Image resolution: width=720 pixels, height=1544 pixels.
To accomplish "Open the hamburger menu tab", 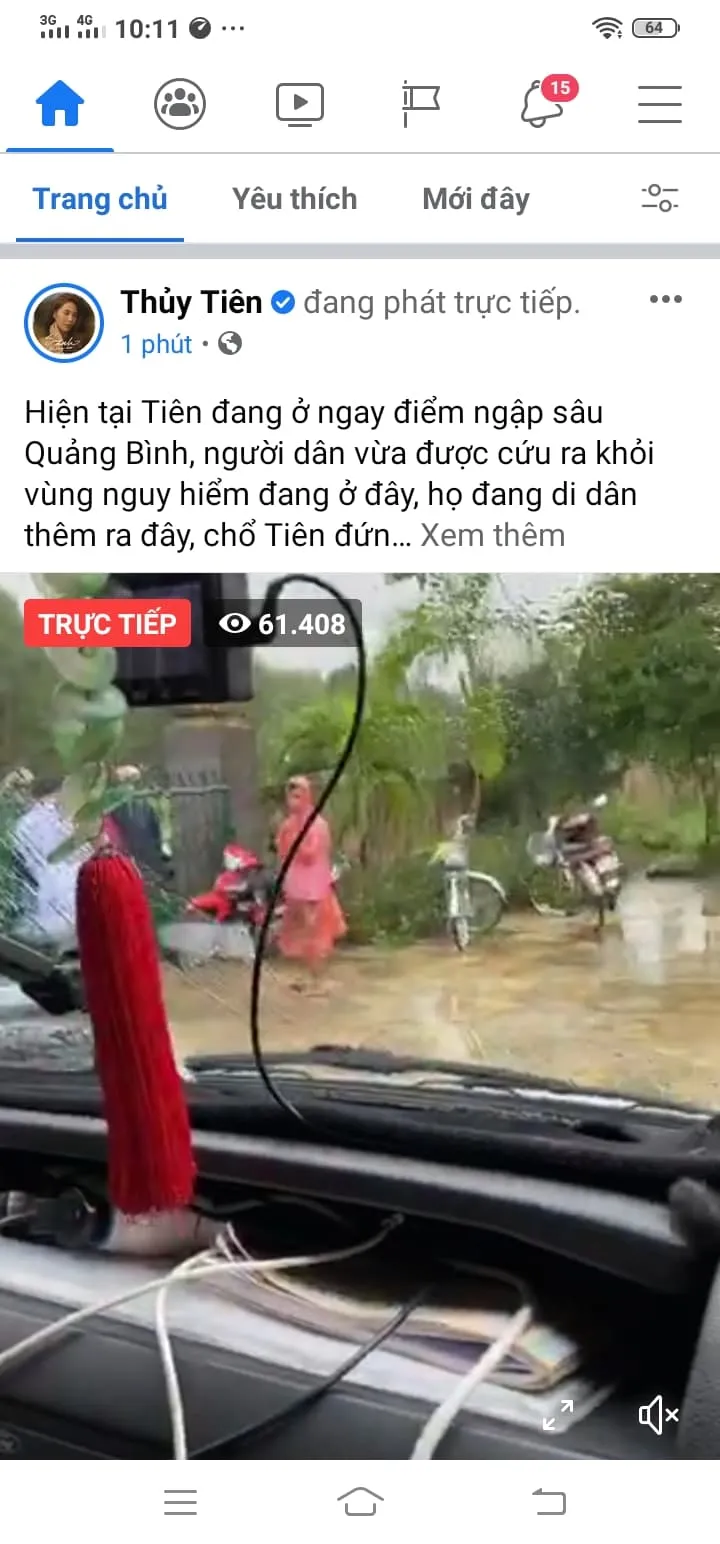I will (x=660, y=104).
